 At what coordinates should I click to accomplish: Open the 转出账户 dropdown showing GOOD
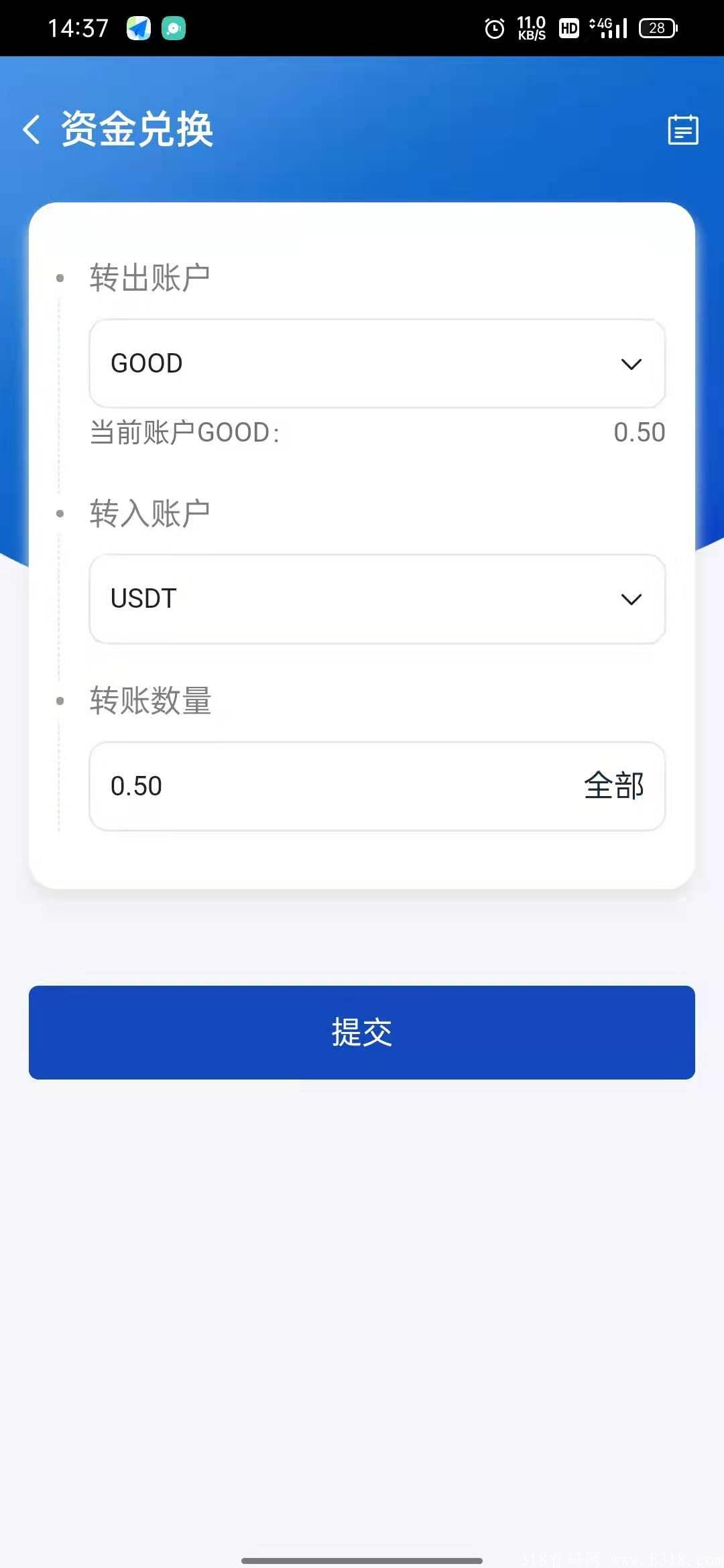pos(377,363)
